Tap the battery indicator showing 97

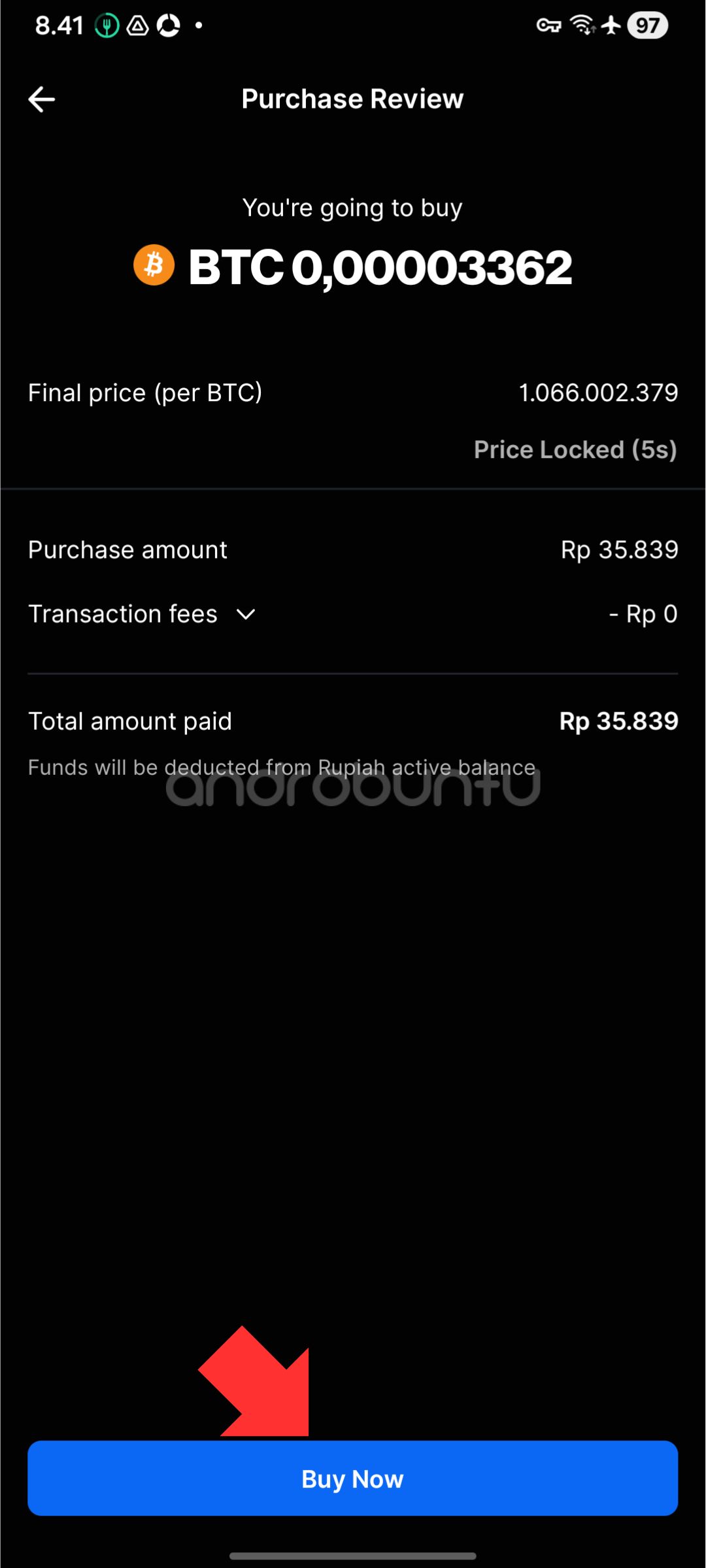(647, 25)
